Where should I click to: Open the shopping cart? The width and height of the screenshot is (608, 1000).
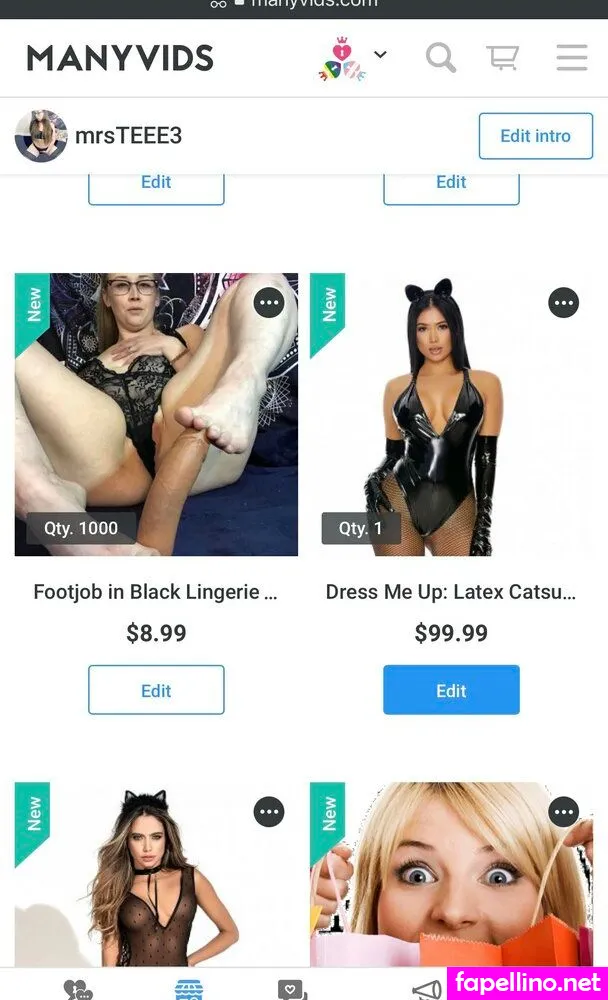(502, 58)
